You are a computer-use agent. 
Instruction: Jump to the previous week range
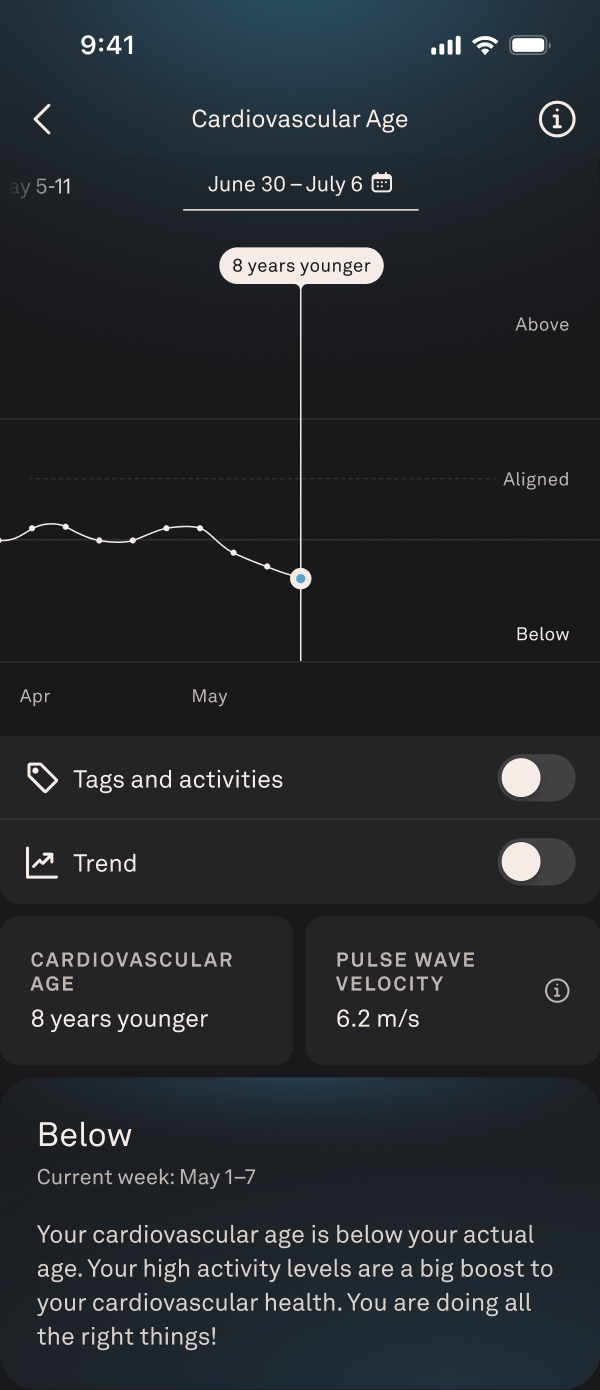click(40, 187)
